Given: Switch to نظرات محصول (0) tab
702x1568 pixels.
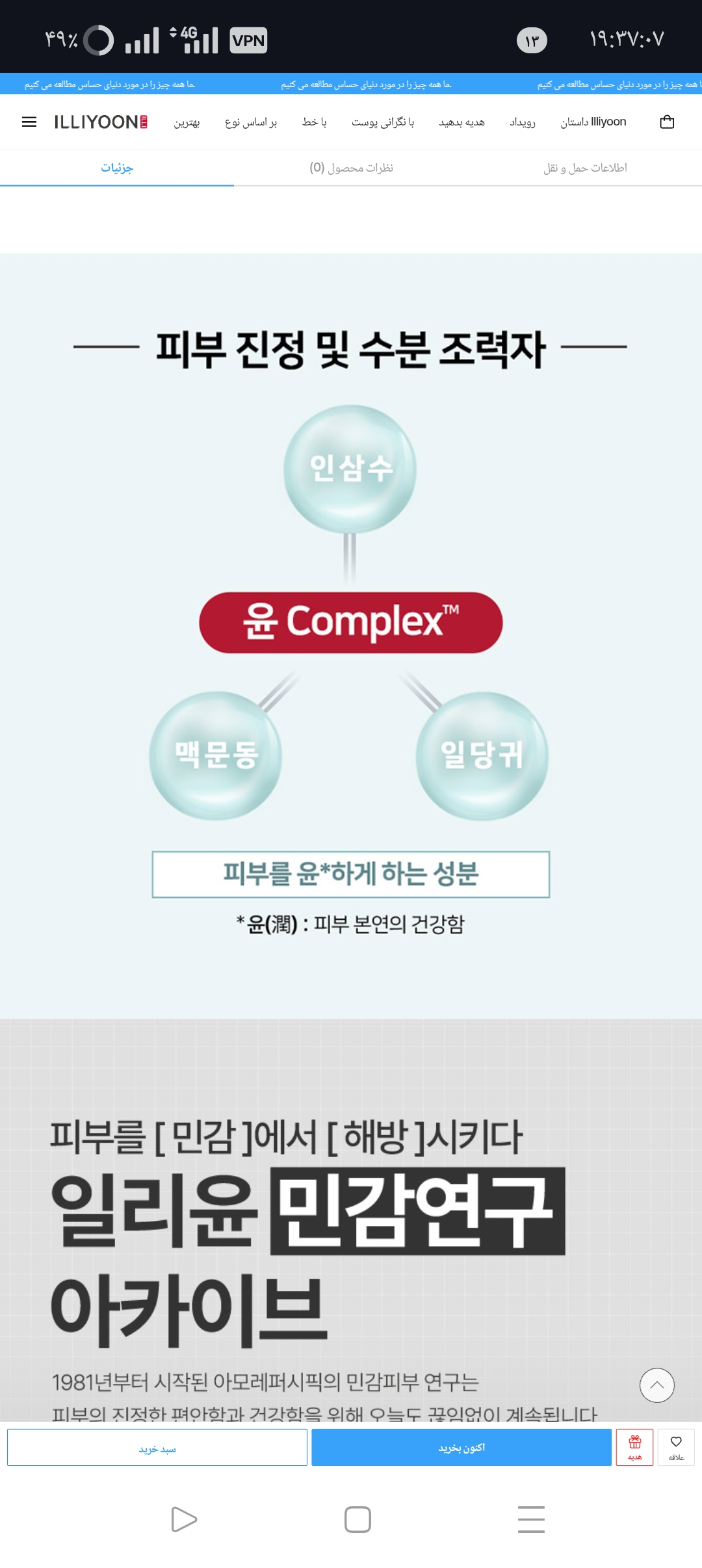Looking at the screenshot, I should (351, 168).
